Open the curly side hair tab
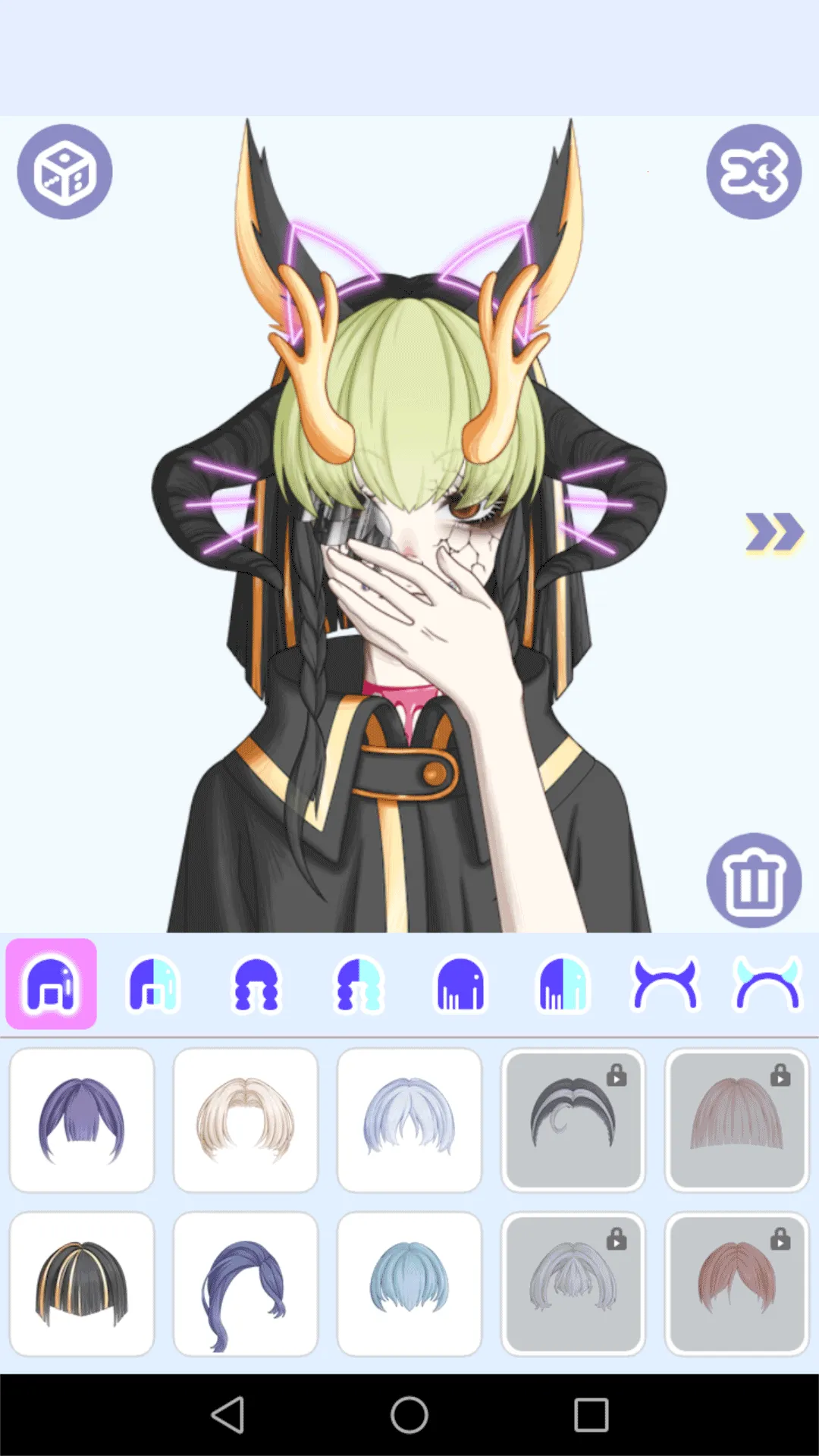Image resolution: width=819 pixels, height=1456 pixels. tap(256, 984)
